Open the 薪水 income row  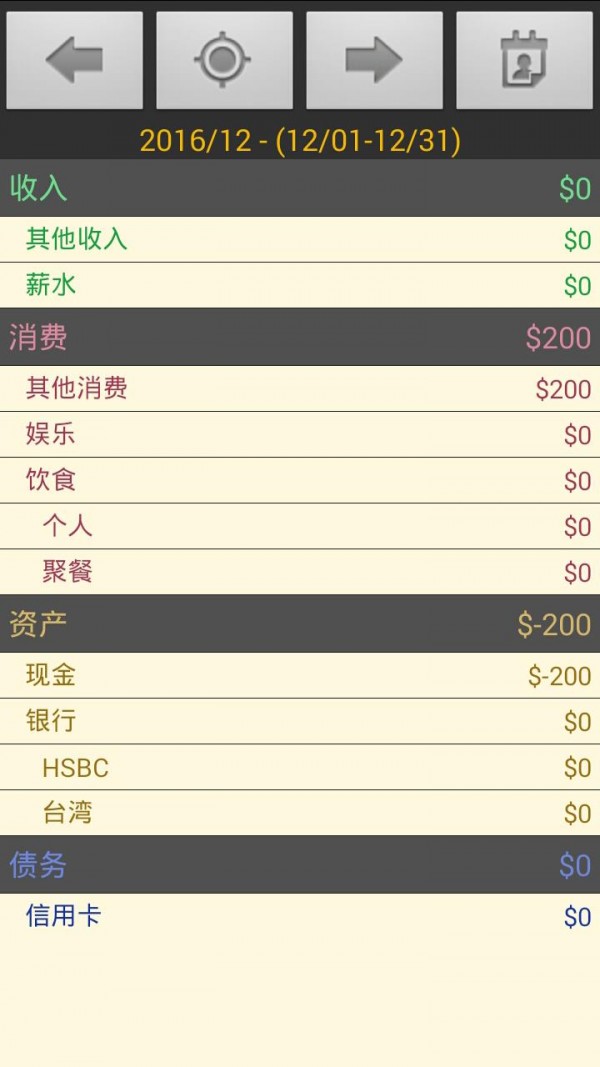point(300,285)
